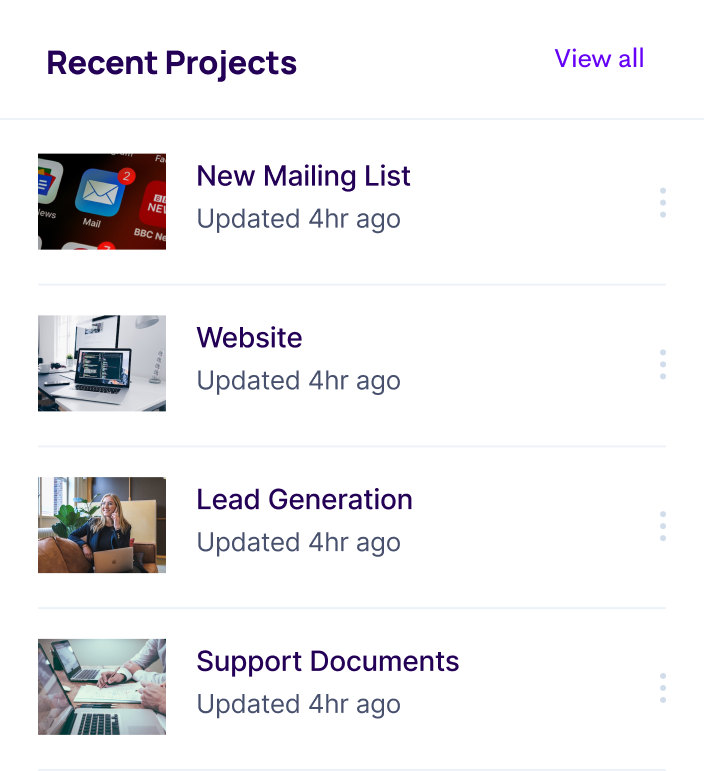Tap the three dots beside Lead Generation
The width and height of the screenshot is (704, 771).
(663, 526)
